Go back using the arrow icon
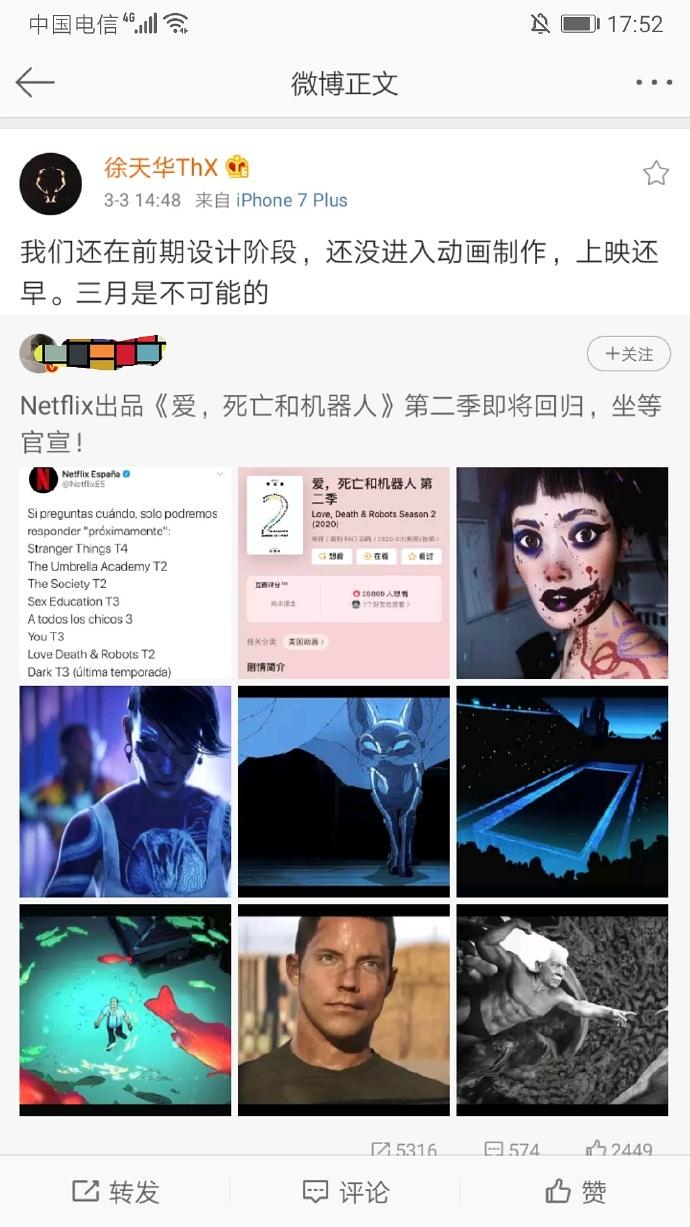690x1227 pixels. click(x=35, y=83)
